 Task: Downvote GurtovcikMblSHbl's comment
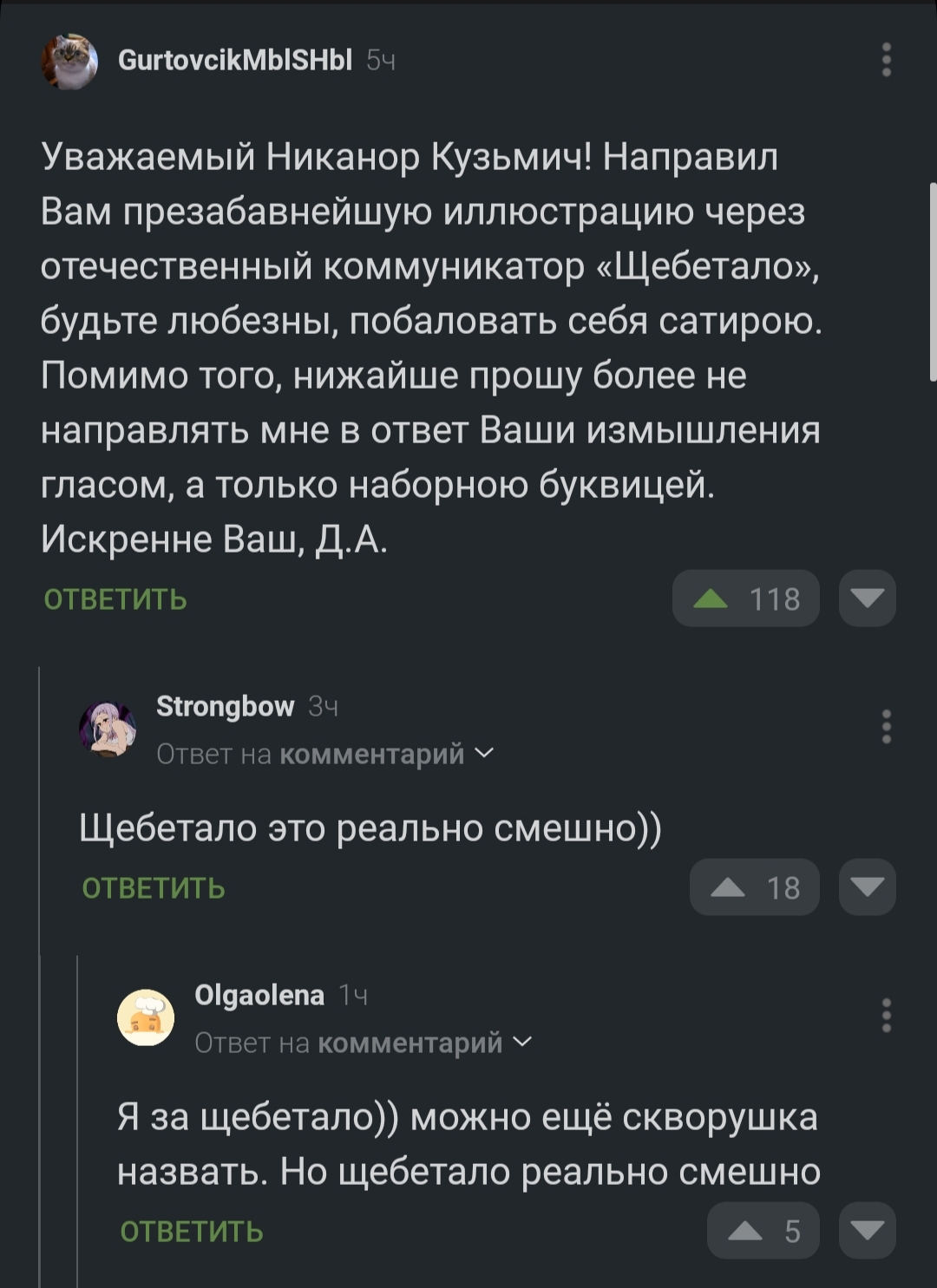tap(867, 598)
